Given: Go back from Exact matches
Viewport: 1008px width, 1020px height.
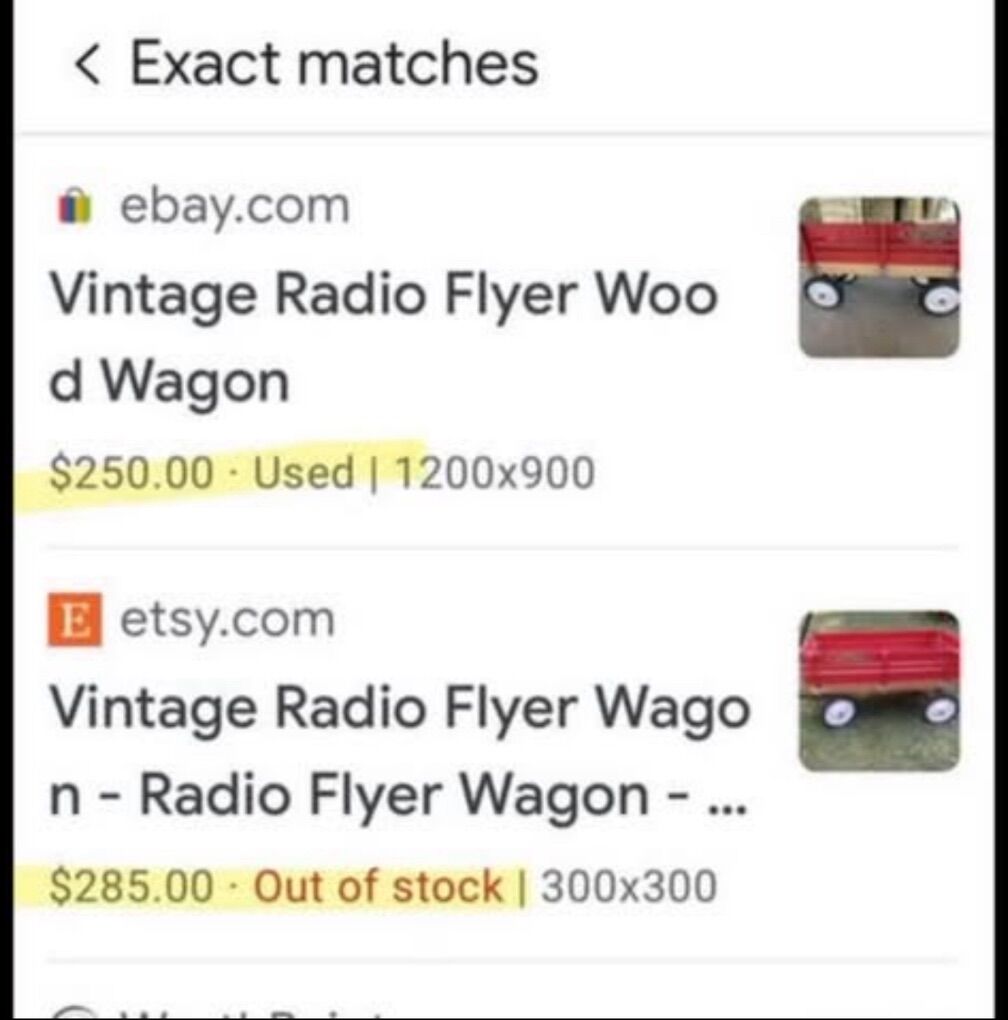Looking at the screenshot, I should pyautogui.click(x=88, y=64).
